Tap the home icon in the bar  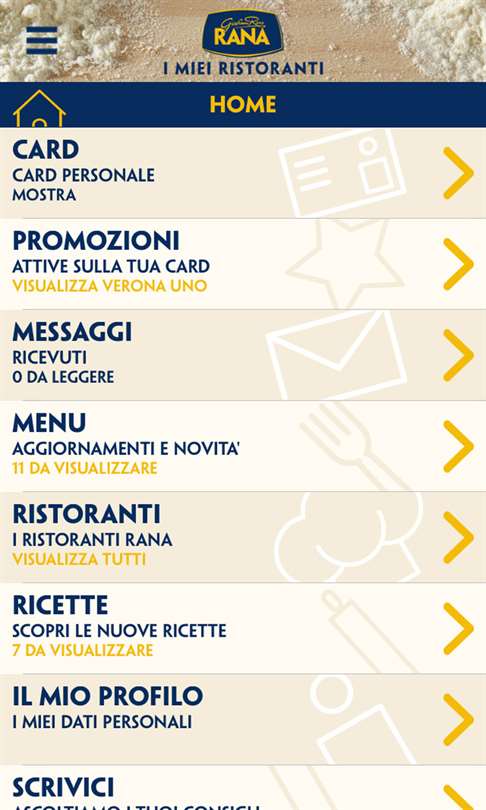[x=40, y=109]
